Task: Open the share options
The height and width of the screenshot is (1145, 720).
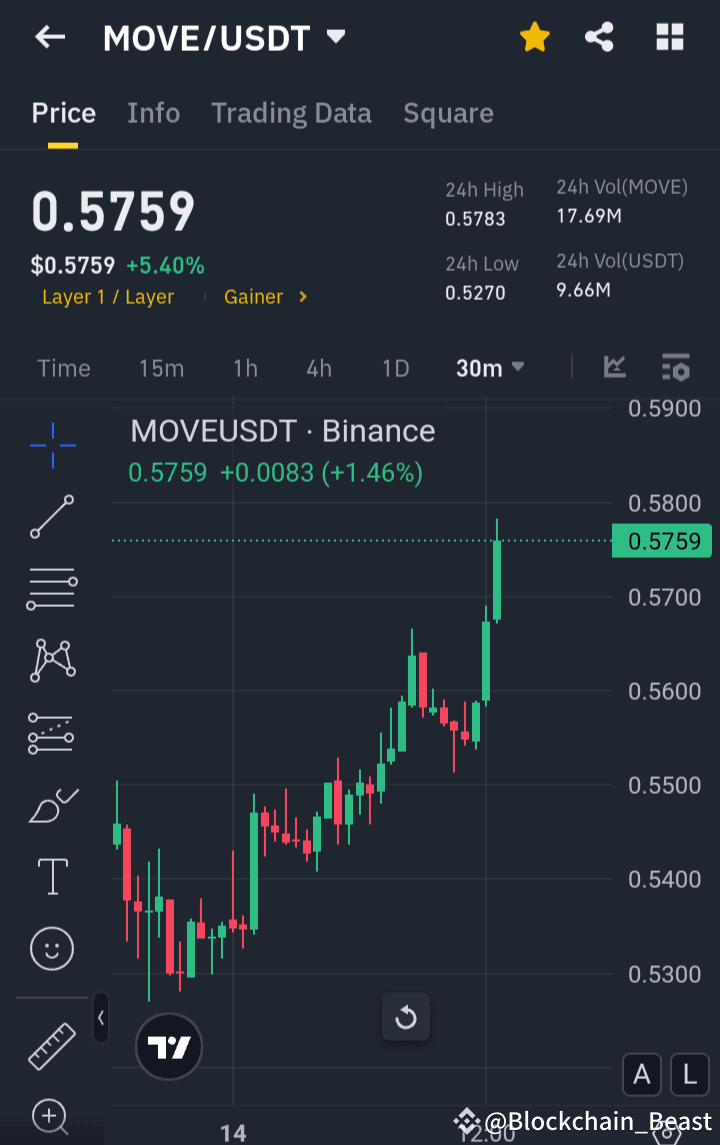Action: pos(599,37)
